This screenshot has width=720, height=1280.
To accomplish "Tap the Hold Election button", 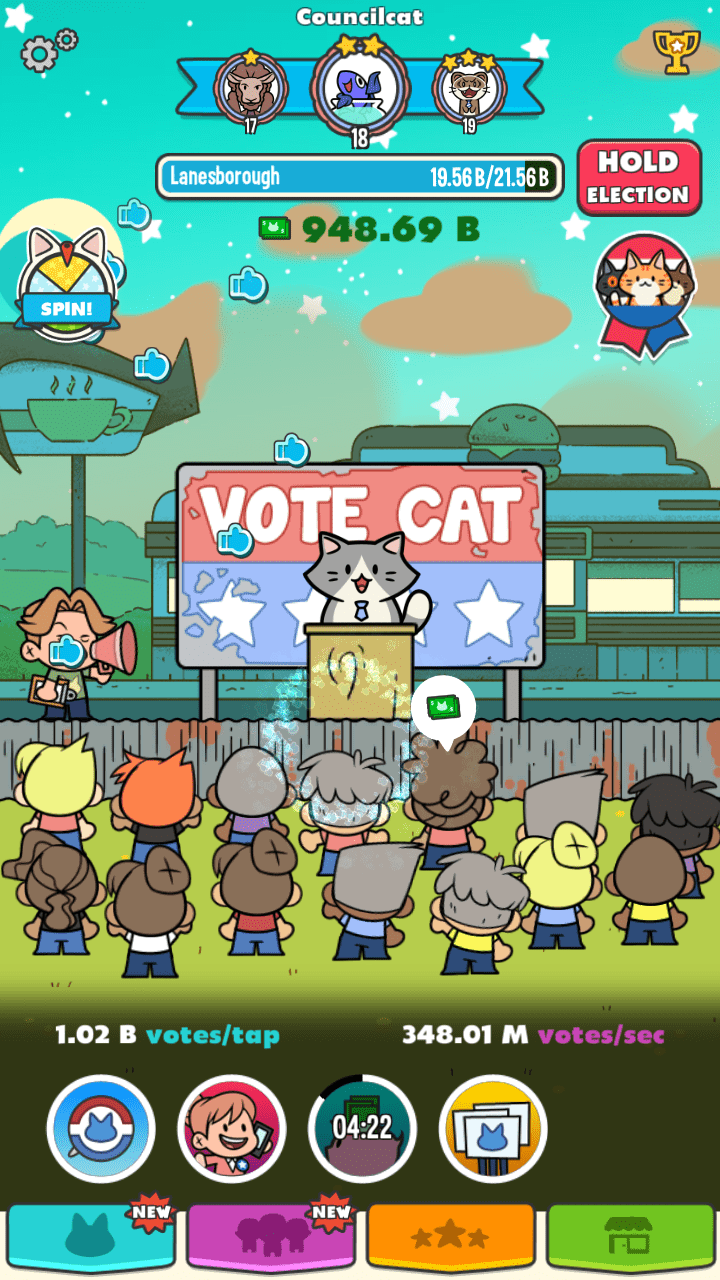I will (x=638, y=177).
